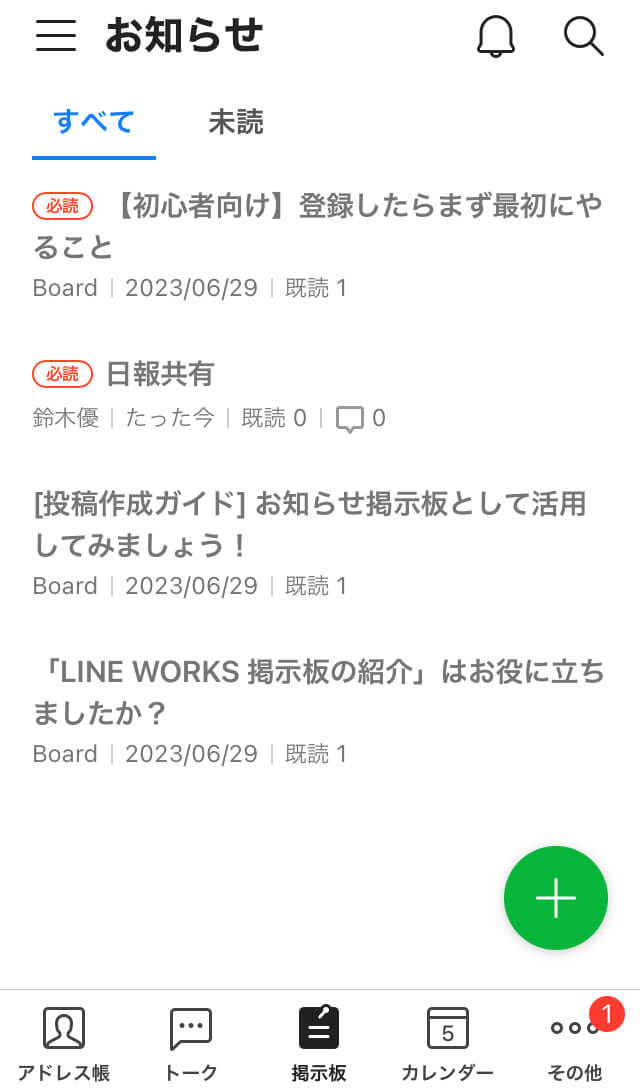Open the hamburger drawer menu
The height and width of the screenshot is (1088, 640).
click(56, 36)
